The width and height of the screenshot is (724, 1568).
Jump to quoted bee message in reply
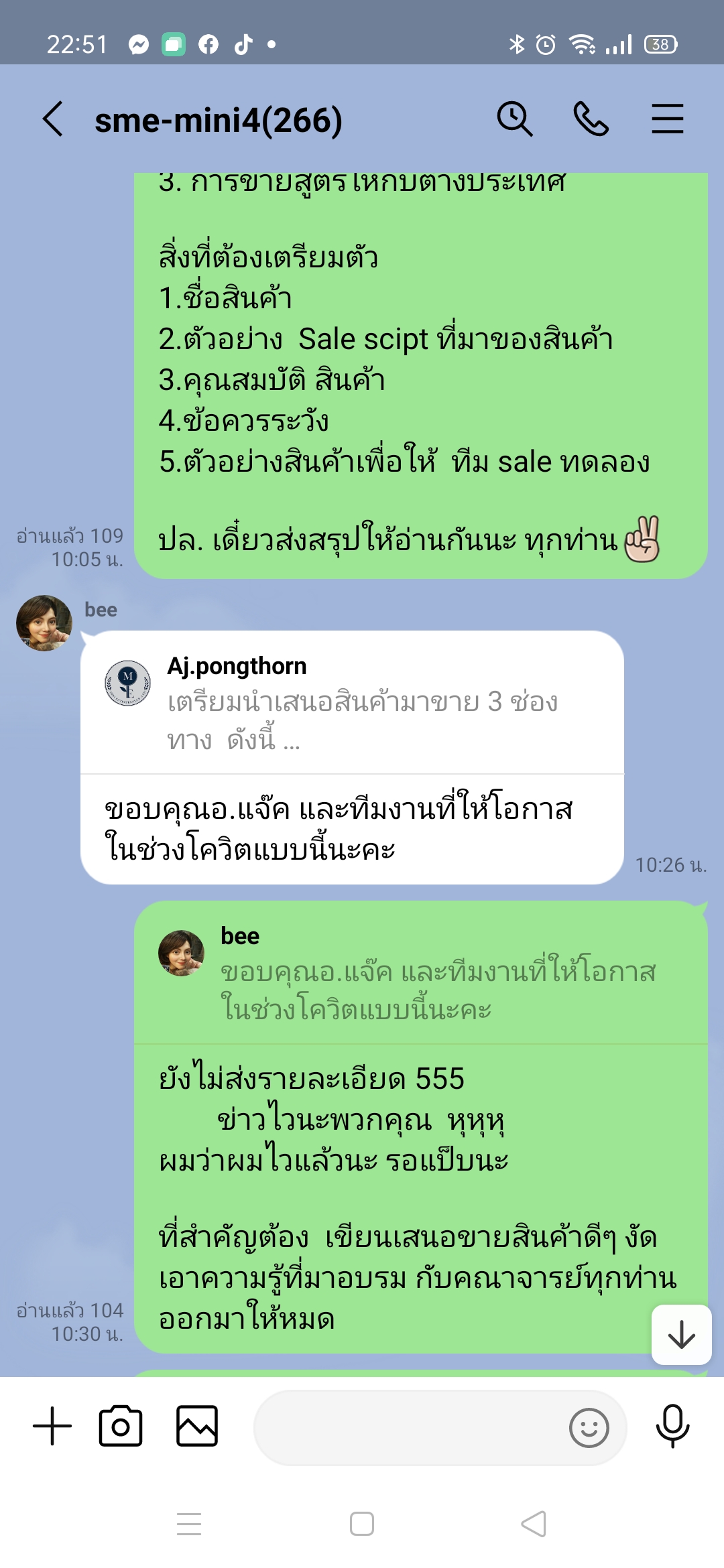(x=421, y=973)
